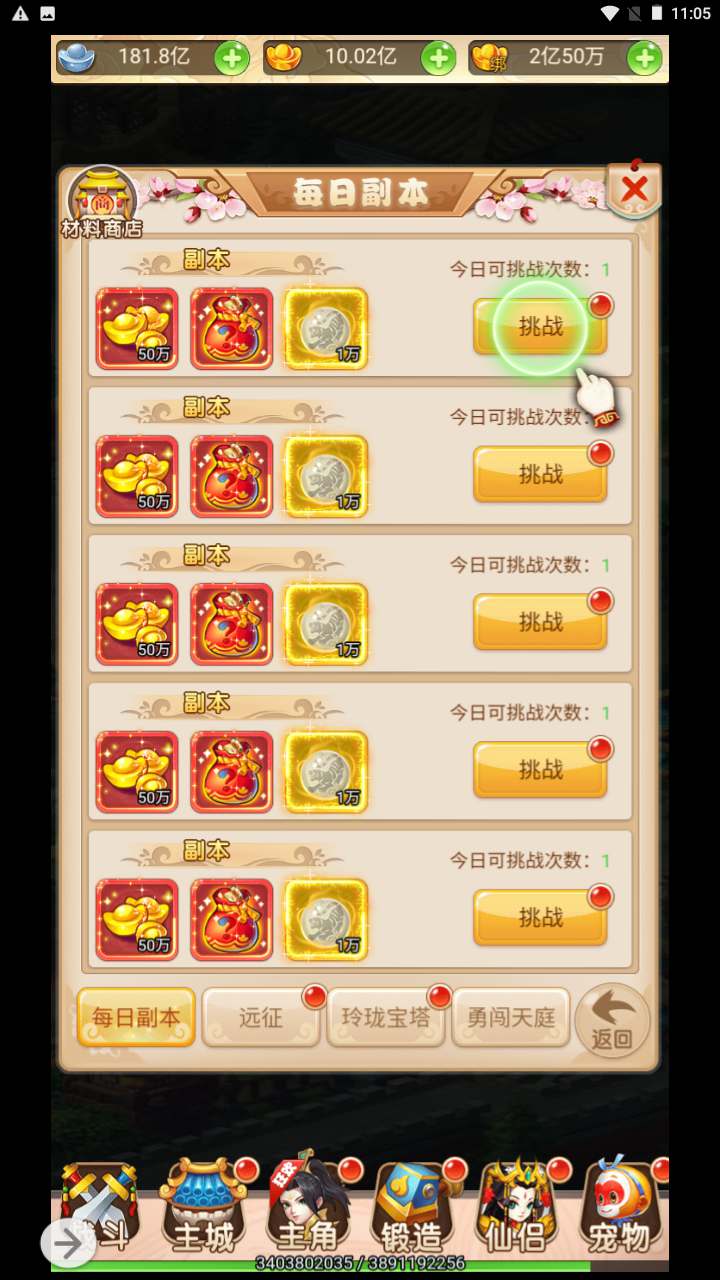
Task: Switch to the 远征 tab
Action: click(x=261, y=1018)
